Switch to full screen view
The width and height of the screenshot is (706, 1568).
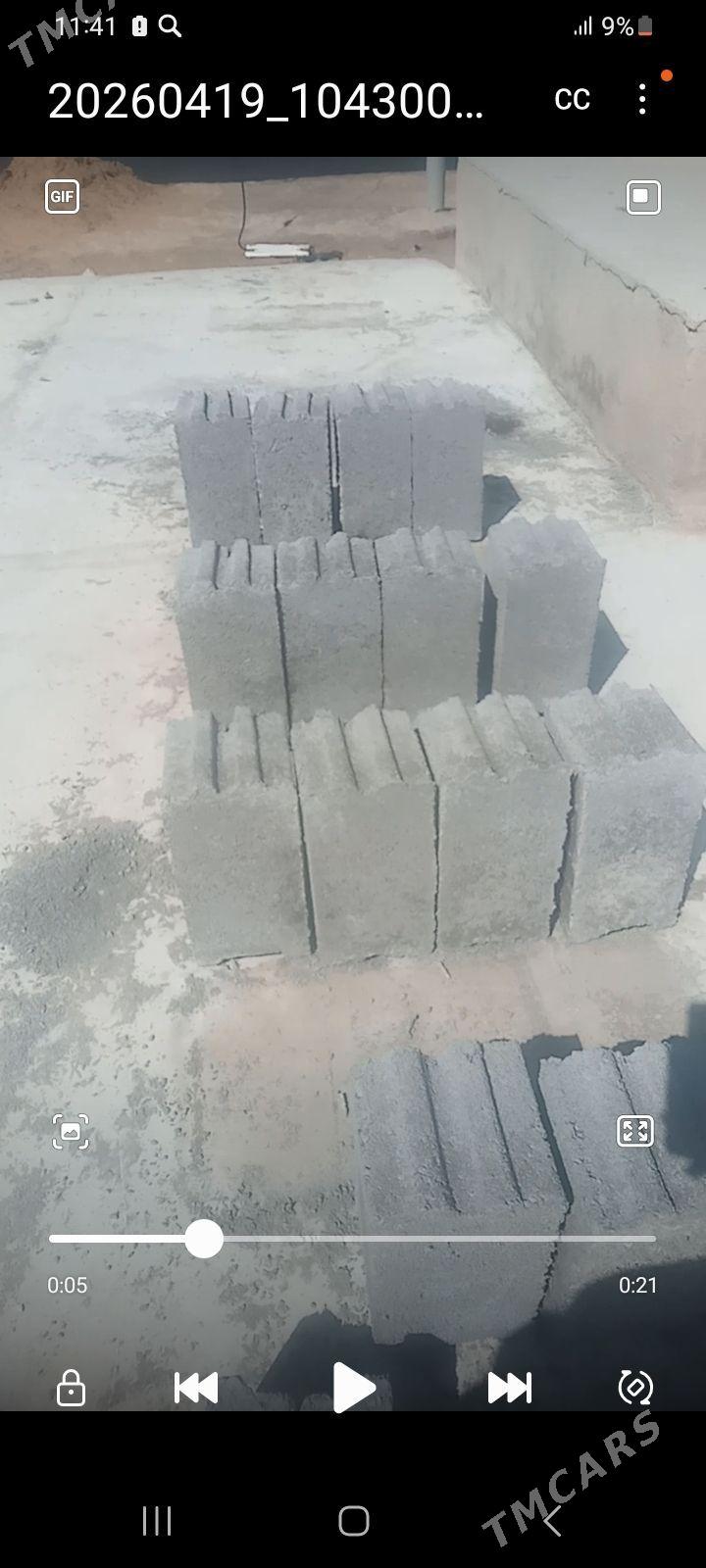[635, 1131]
